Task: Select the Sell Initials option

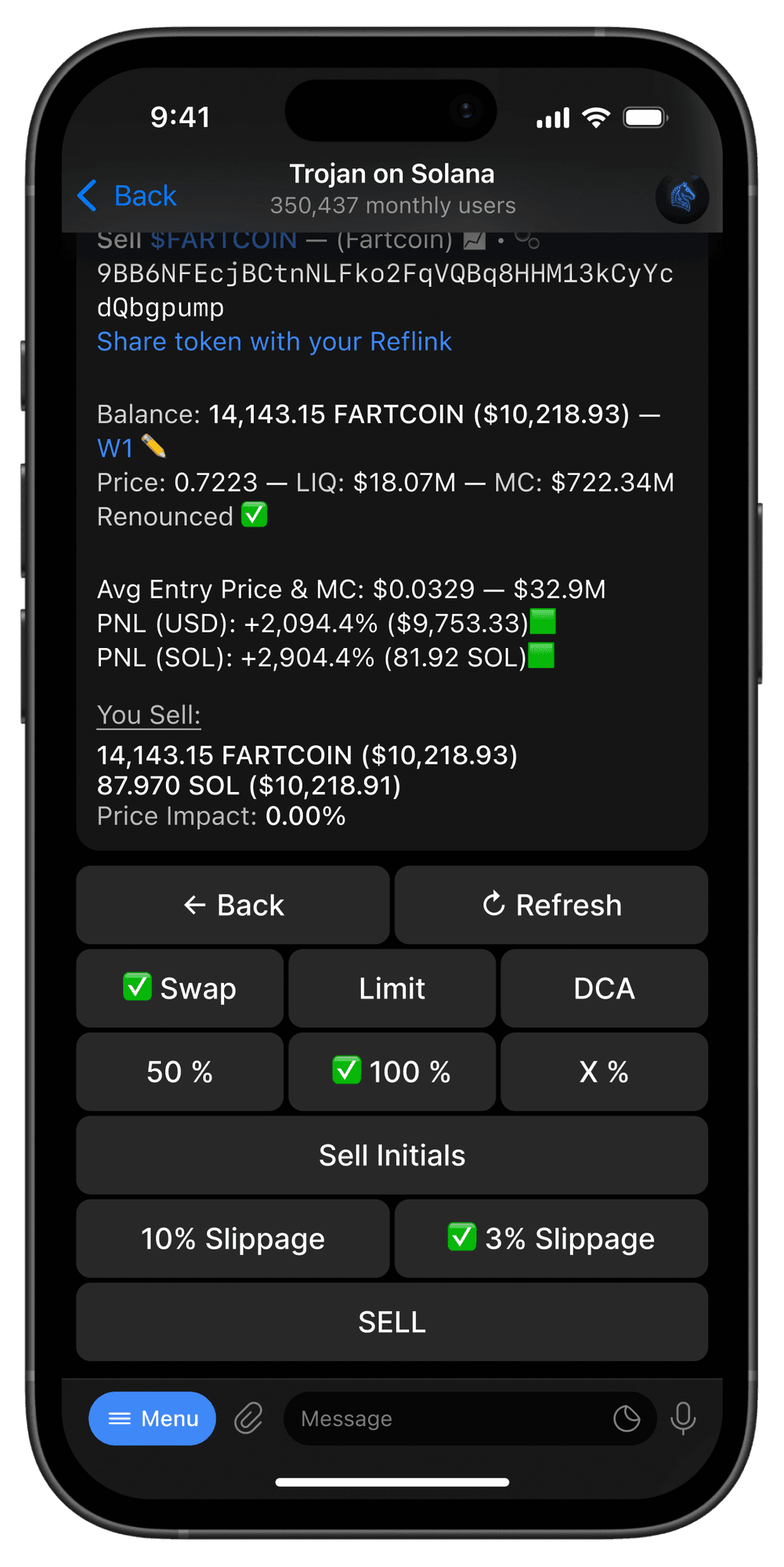Action: pyautogui.click(x=391, y=1155)
